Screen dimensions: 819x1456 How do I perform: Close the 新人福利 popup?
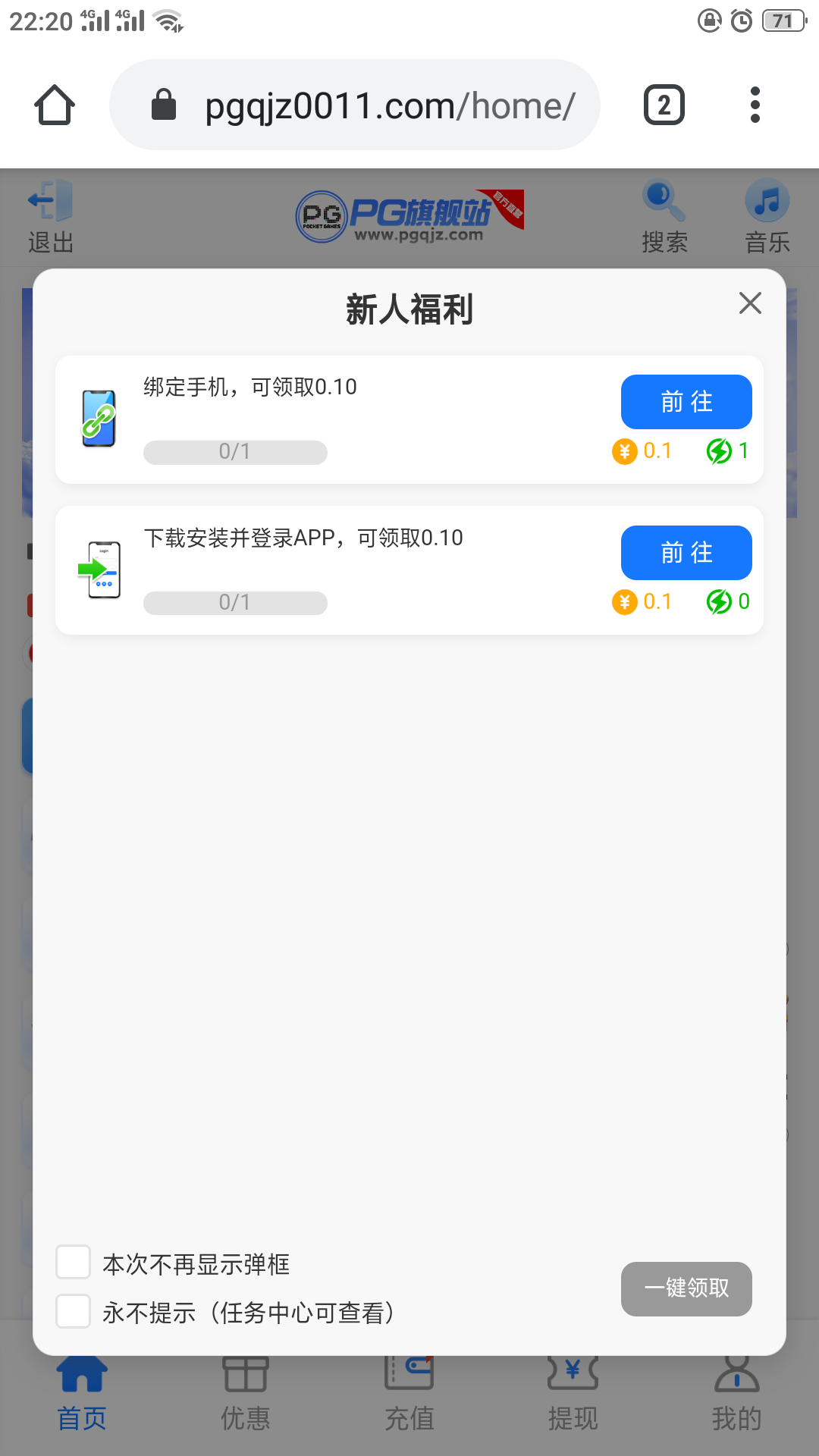(750, 303)
